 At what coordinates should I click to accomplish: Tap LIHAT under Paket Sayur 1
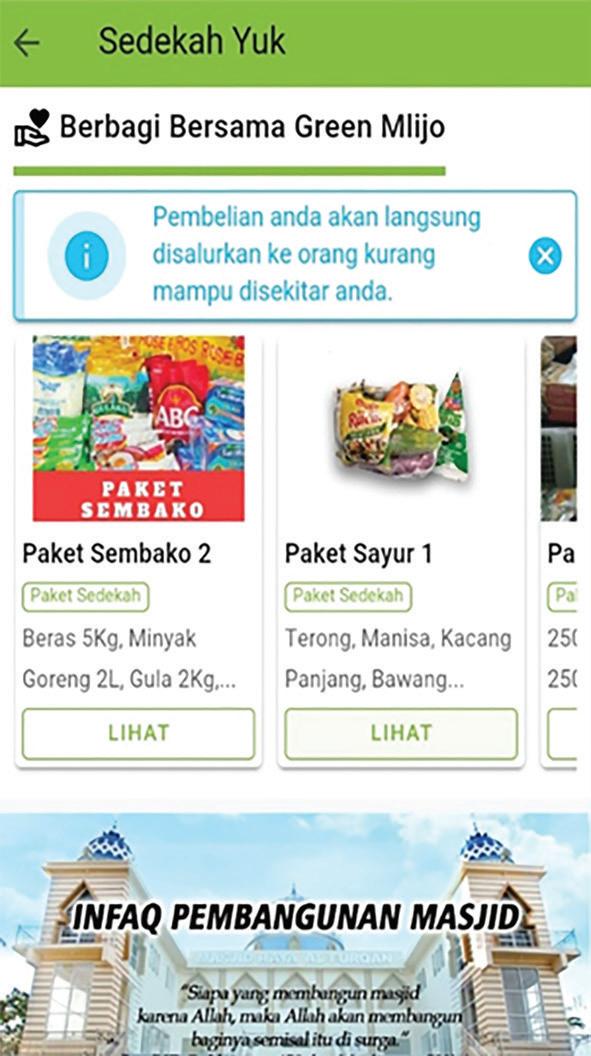(401, 733)
